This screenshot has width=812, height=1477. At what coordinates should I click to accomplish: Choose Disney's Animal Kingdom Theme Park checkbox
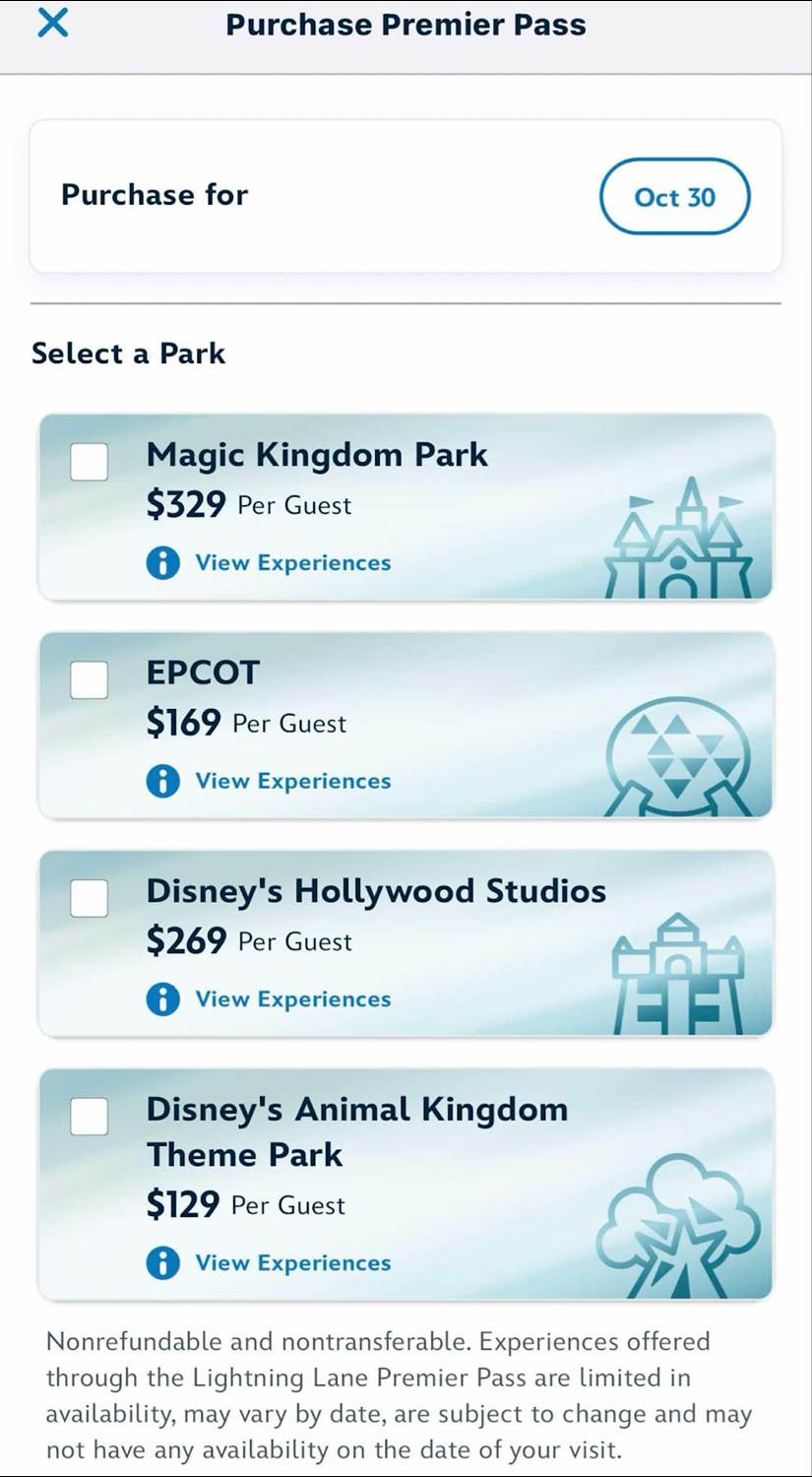tap(90, 1117)
